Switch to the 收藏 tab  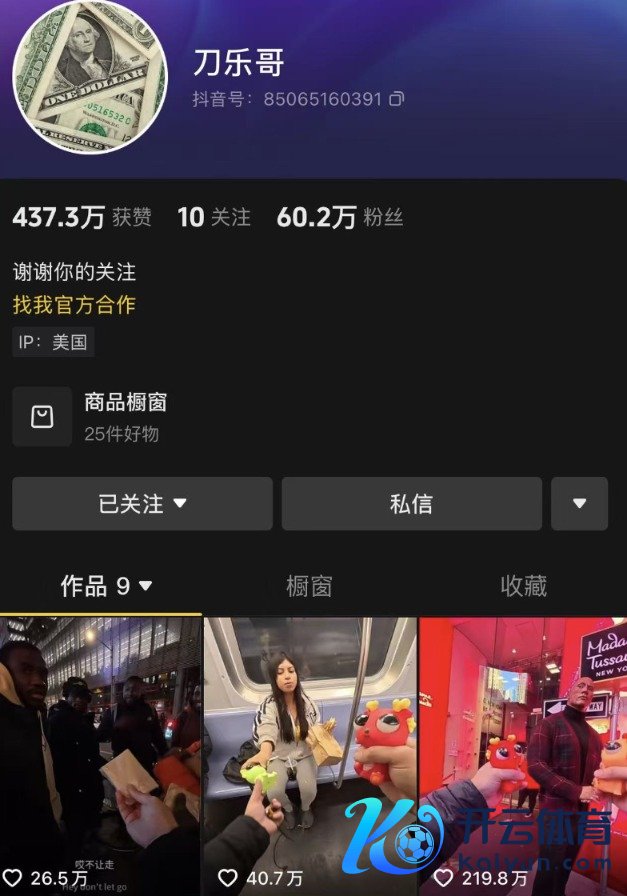point(523,586)
